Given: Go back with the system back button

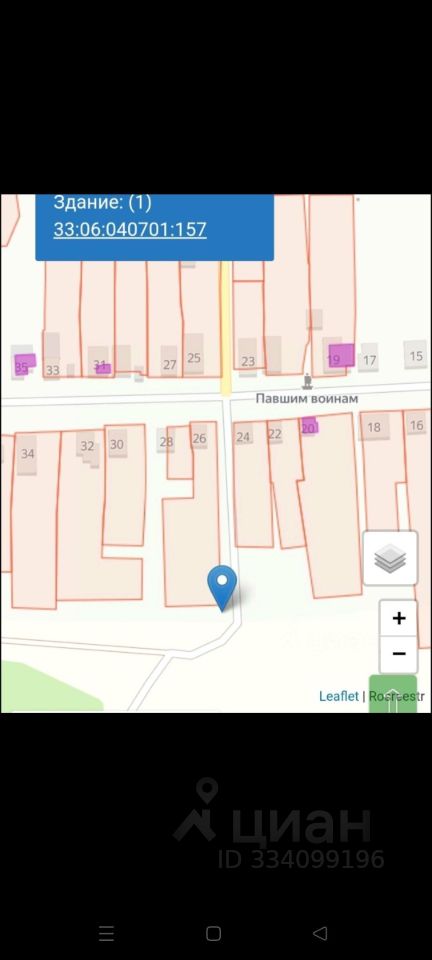Looking at the screenshot, I should pos(320,933).
